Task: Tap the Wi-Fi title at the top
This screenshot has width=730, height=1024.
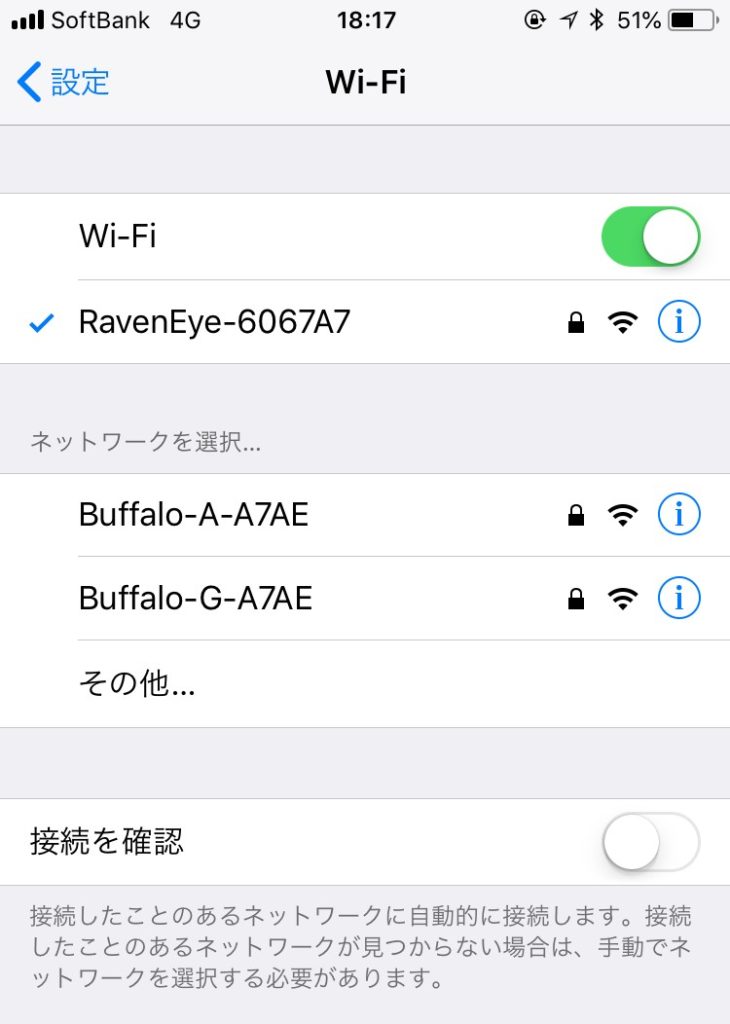Action: tap(364, 82)
